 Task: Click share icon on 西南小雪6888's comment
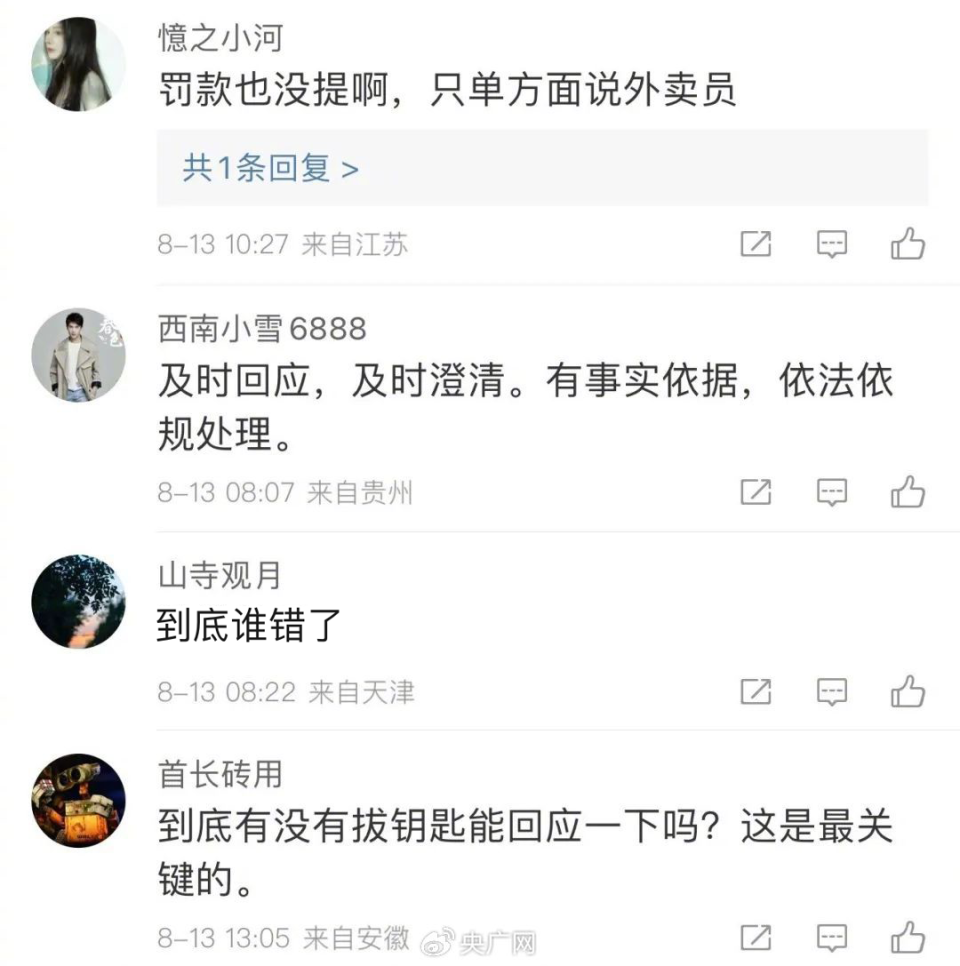pyautogui.click(x=757, y=491)
